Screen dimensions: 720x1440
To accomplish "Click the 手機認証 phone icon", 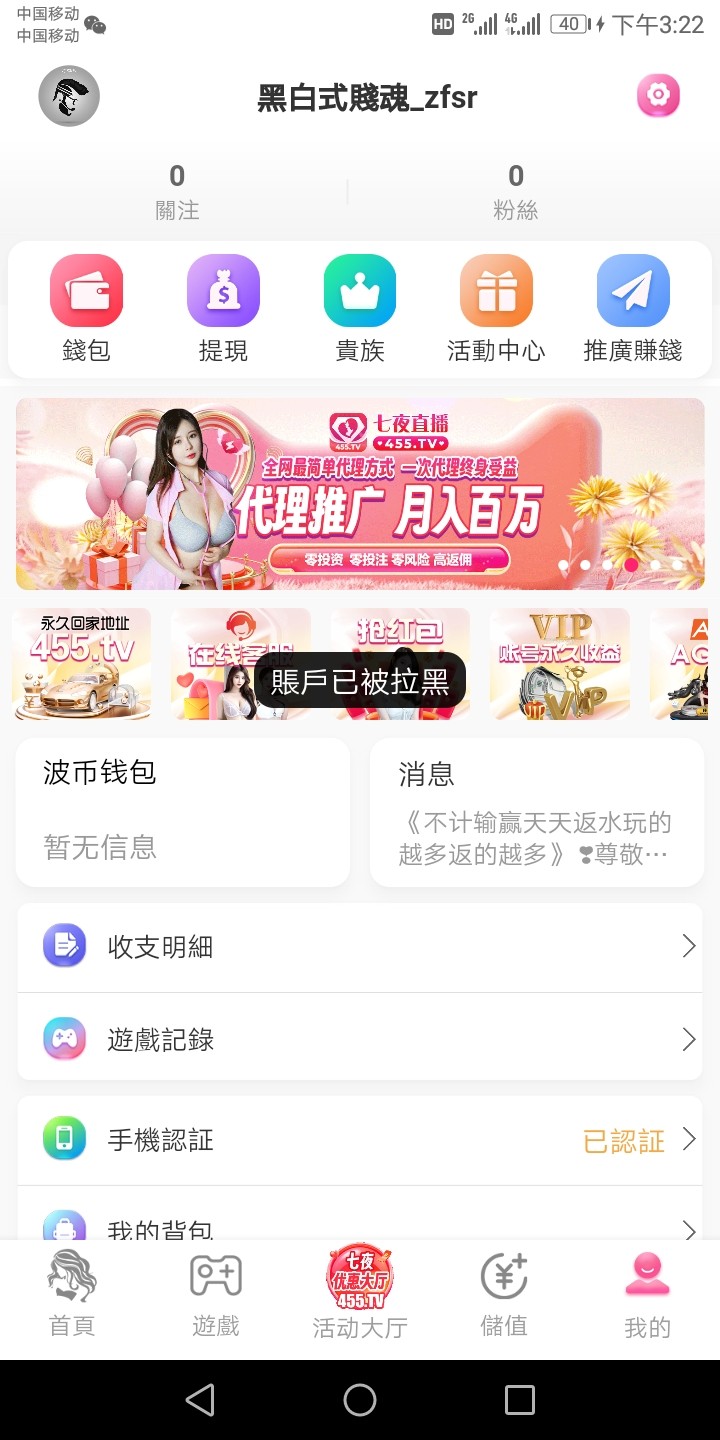I will click(64, 1139).
